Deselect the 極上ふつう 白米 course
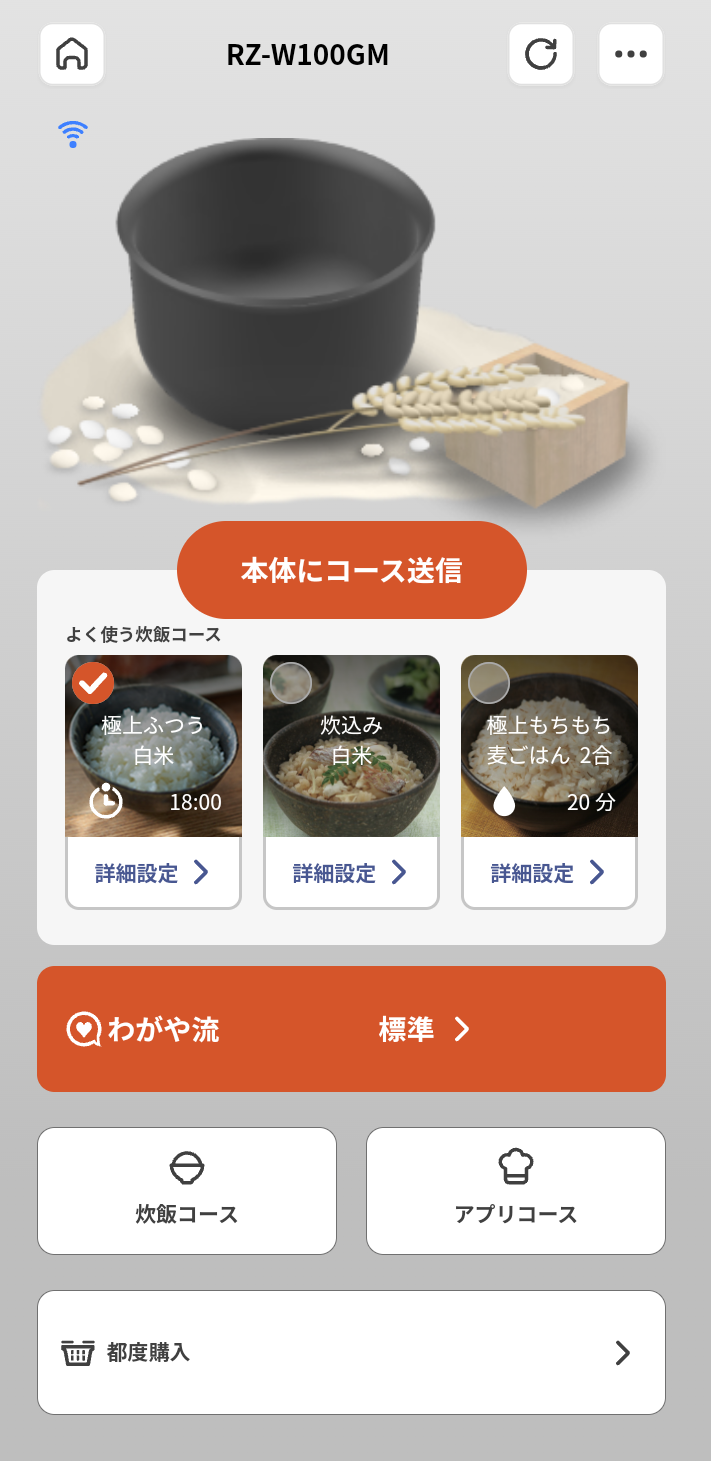This screenshot has width=711, height=1461. (93, 683)
